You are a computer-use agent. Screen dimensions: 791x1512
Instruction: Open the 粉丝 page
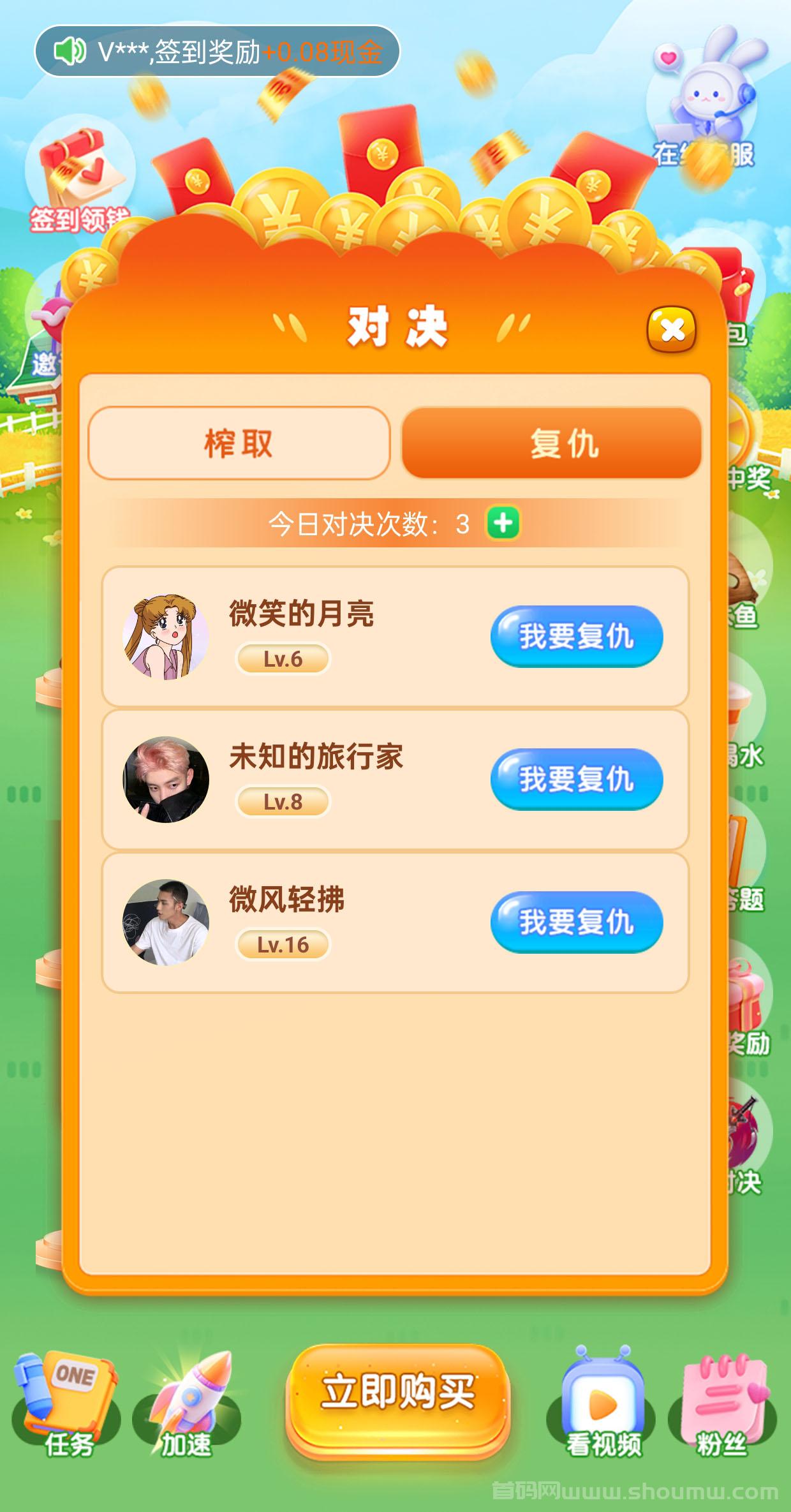pos(722,1404)
